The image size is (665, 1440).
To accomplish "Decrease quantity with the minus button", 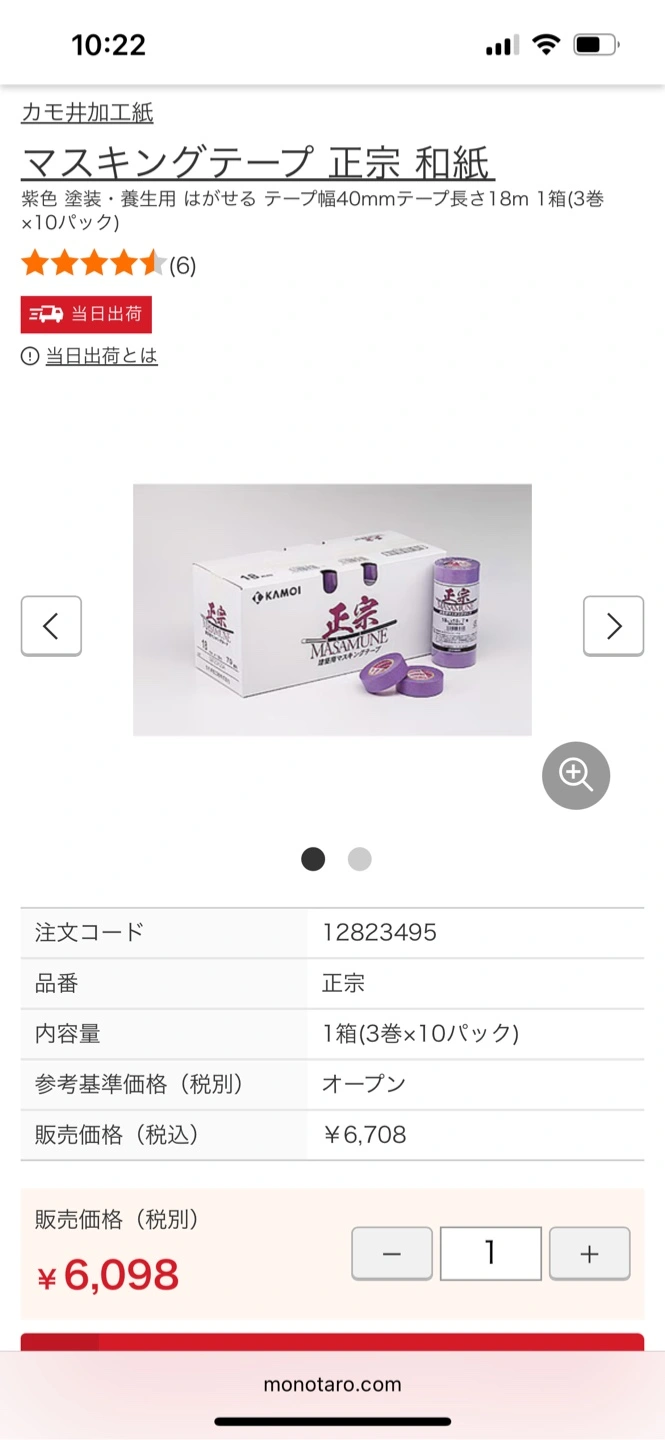I will click(x=392, y=1254).
